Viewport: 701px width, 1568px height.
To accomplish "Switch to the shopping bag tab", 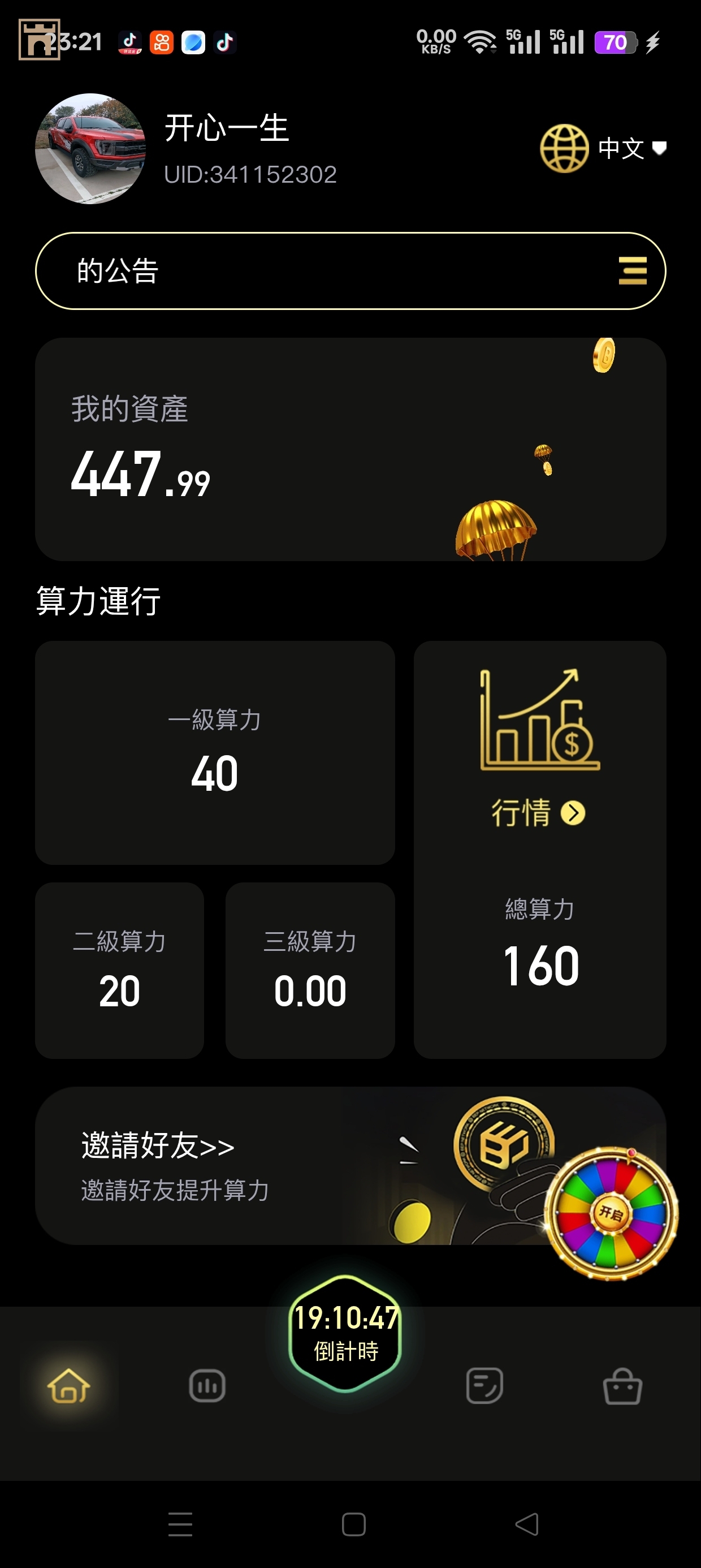I will pos(622,1386).
